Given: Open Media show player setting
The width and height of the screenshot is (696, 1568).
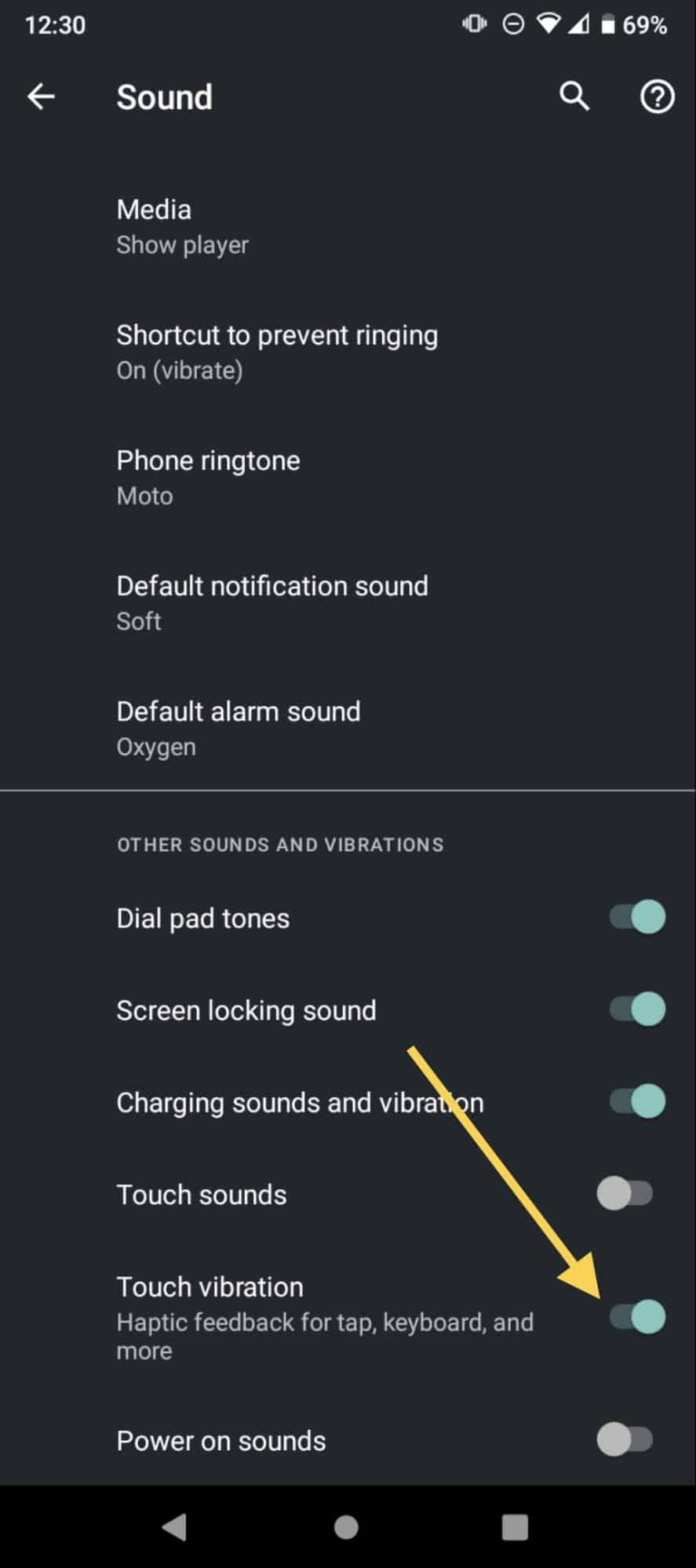Looking at the screenshot, I should [x=348, y=227].
